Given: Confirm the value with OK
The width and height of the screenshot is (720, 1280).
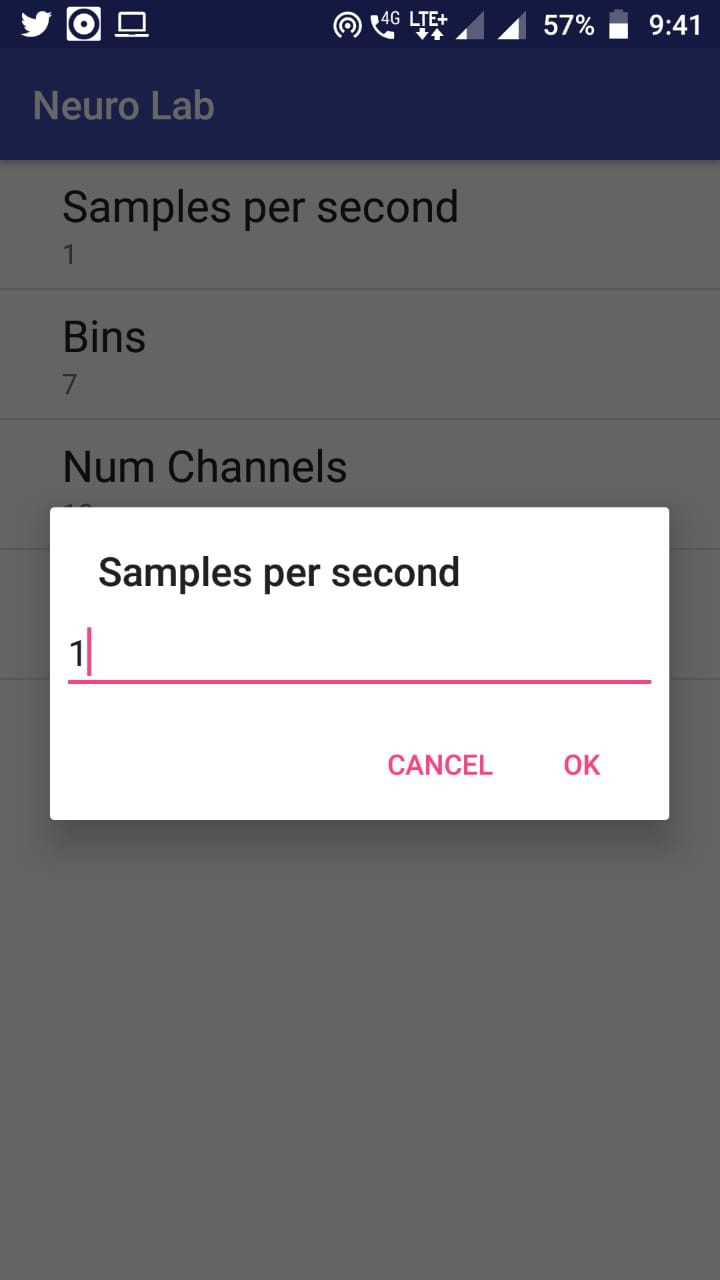Looking at the screenshot, I should pos(581,765).
